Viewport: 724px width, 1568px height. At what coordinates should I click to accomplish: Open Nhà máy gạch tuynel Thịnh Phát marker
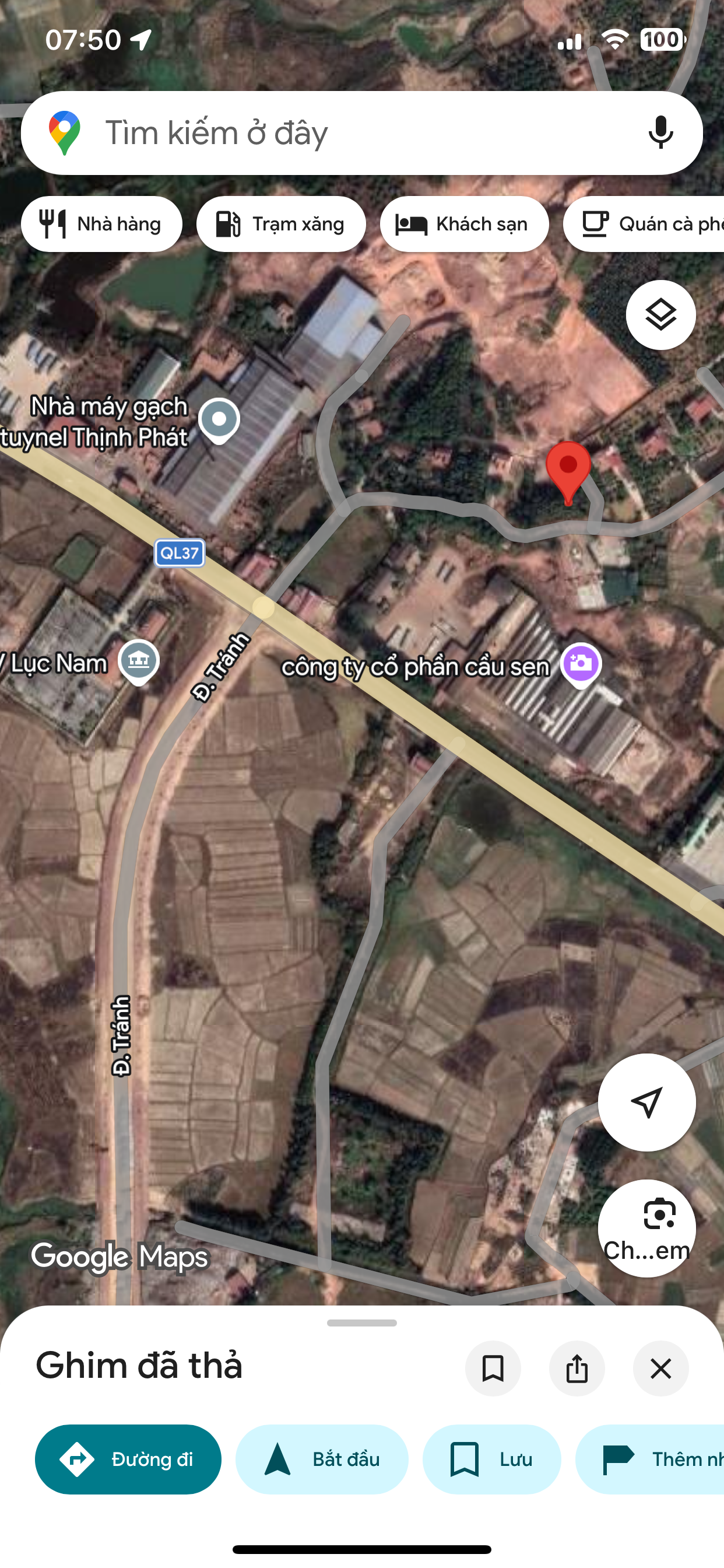pyautogui.click(x=219, y=421)
